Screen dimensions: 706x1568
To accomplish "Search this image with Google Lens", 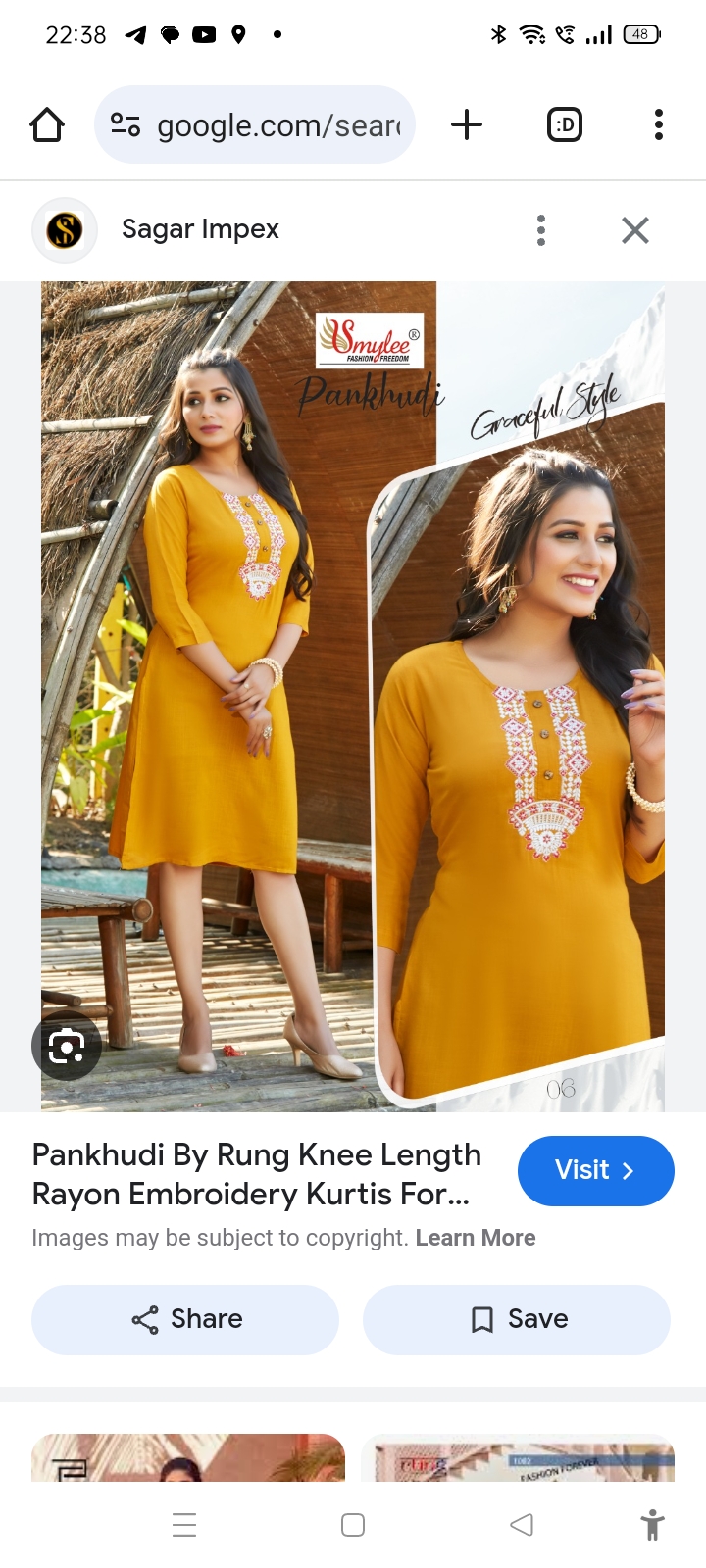I will (x=67, y=1047).
